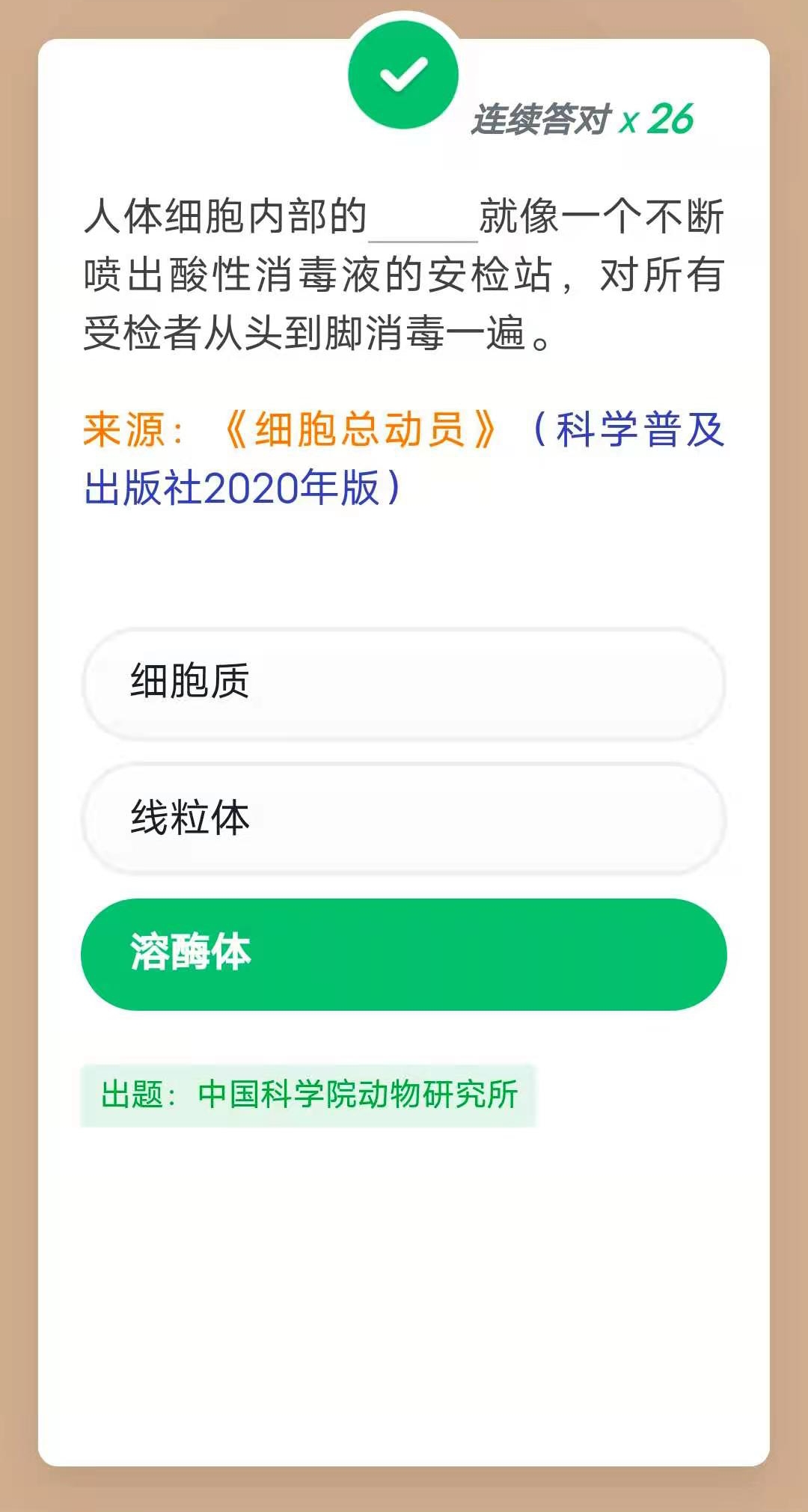808x1512 pixels.
Task: Tap the 溶酶体 answer
Action: [x=404, y=954]
